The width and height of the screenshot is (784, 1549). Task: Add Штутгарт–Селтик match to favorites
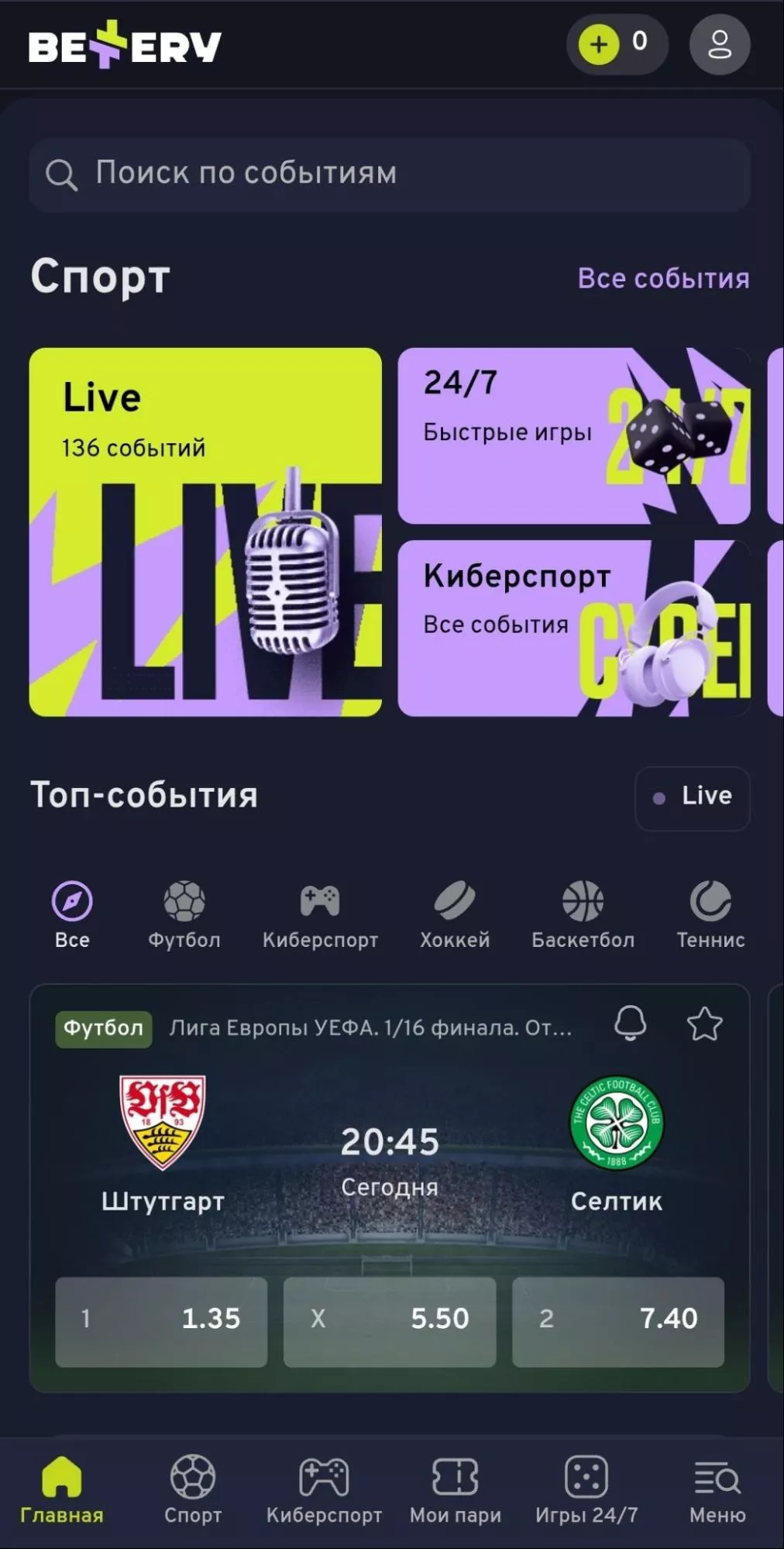[704, 1024]
